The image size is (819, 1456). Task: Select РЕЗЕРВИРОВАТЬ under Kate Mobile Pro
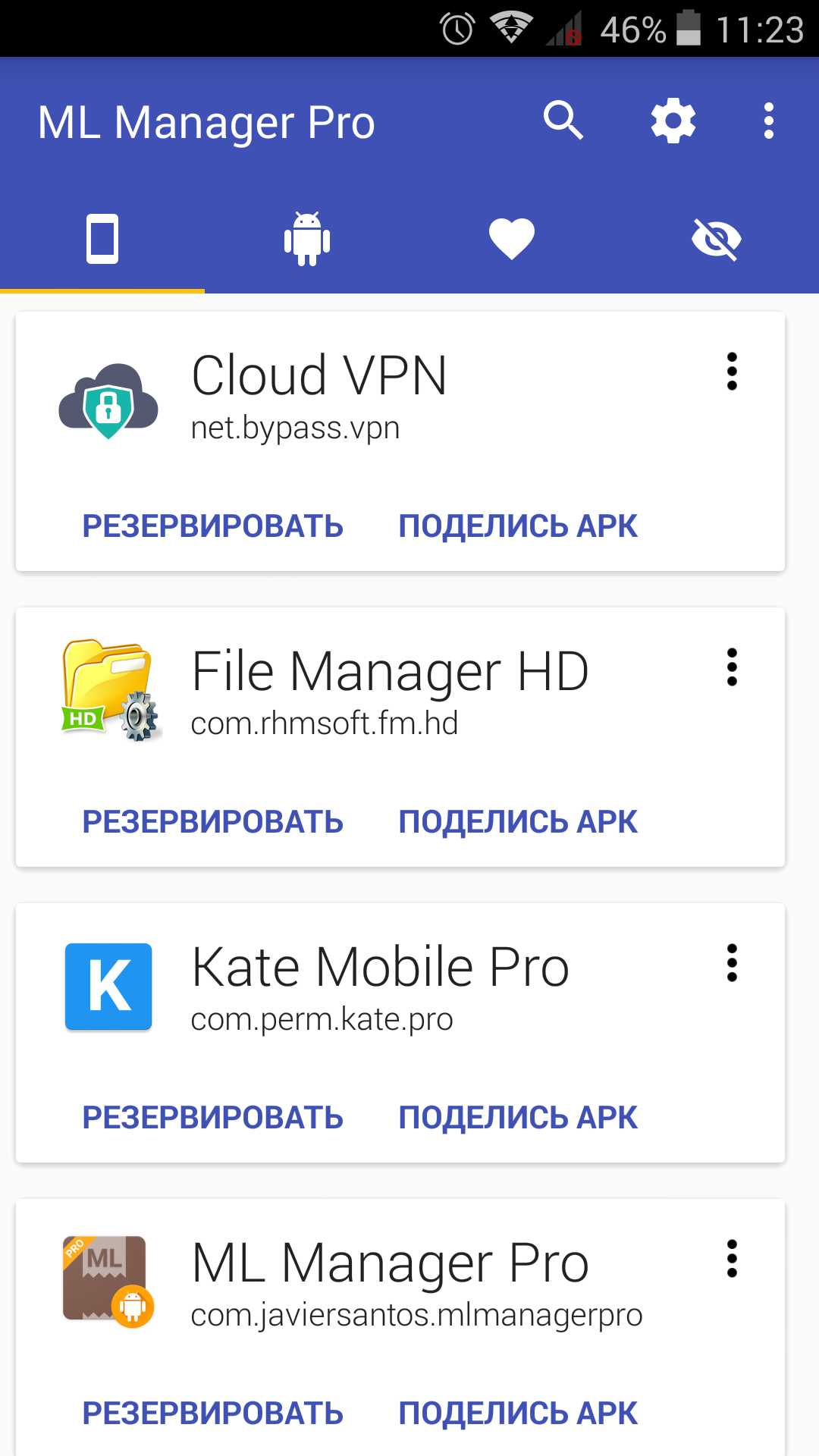point(213,1118)
